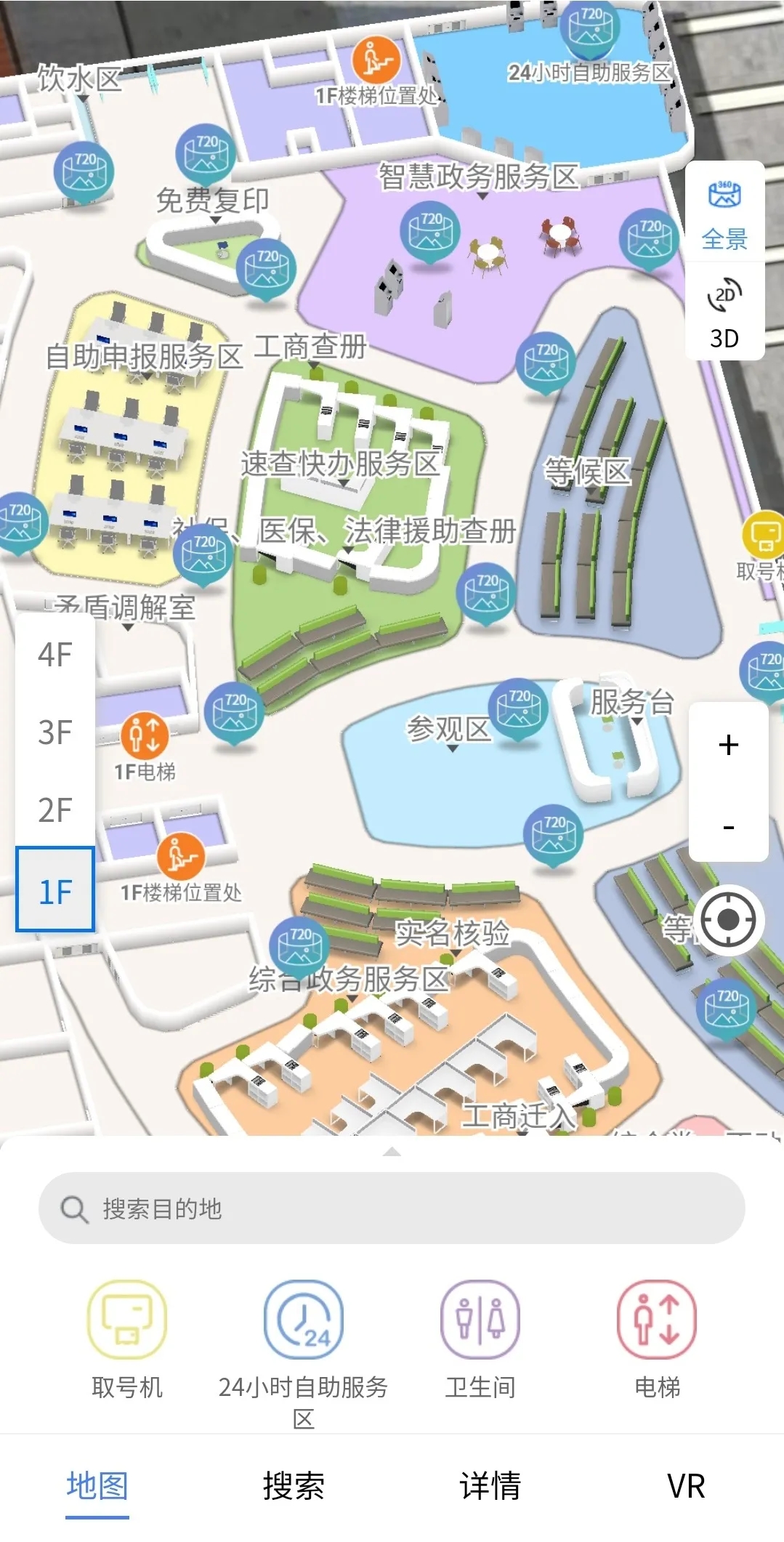784x1542 pixels.
Task: Toggle the 2D/3D map view
Action: click(724, 312)
